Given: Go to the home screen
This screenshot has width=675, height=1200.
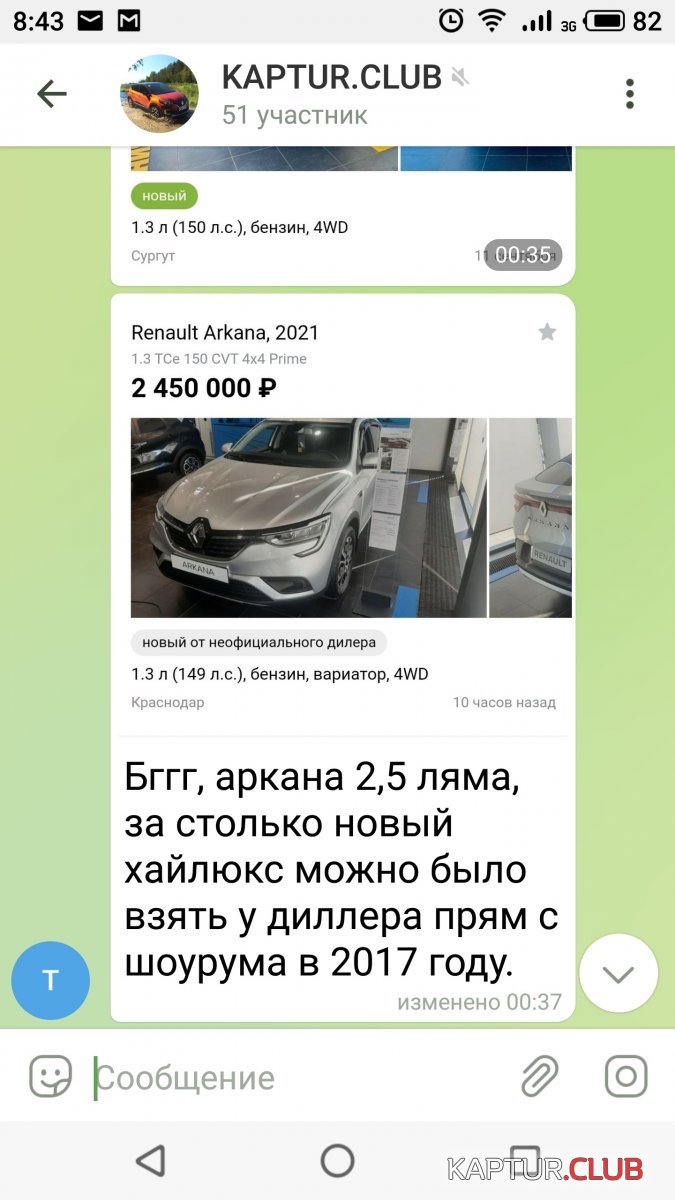Looking at the screenshot, I should [337, 1161].
